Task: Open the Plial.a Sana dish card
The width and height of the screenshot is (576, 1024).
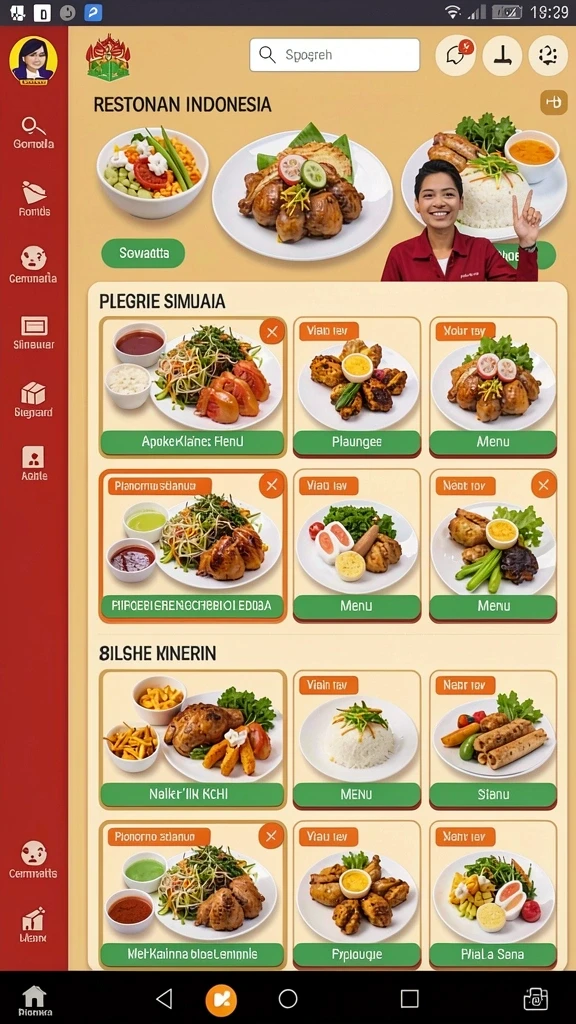Action: tap(493, 895)
